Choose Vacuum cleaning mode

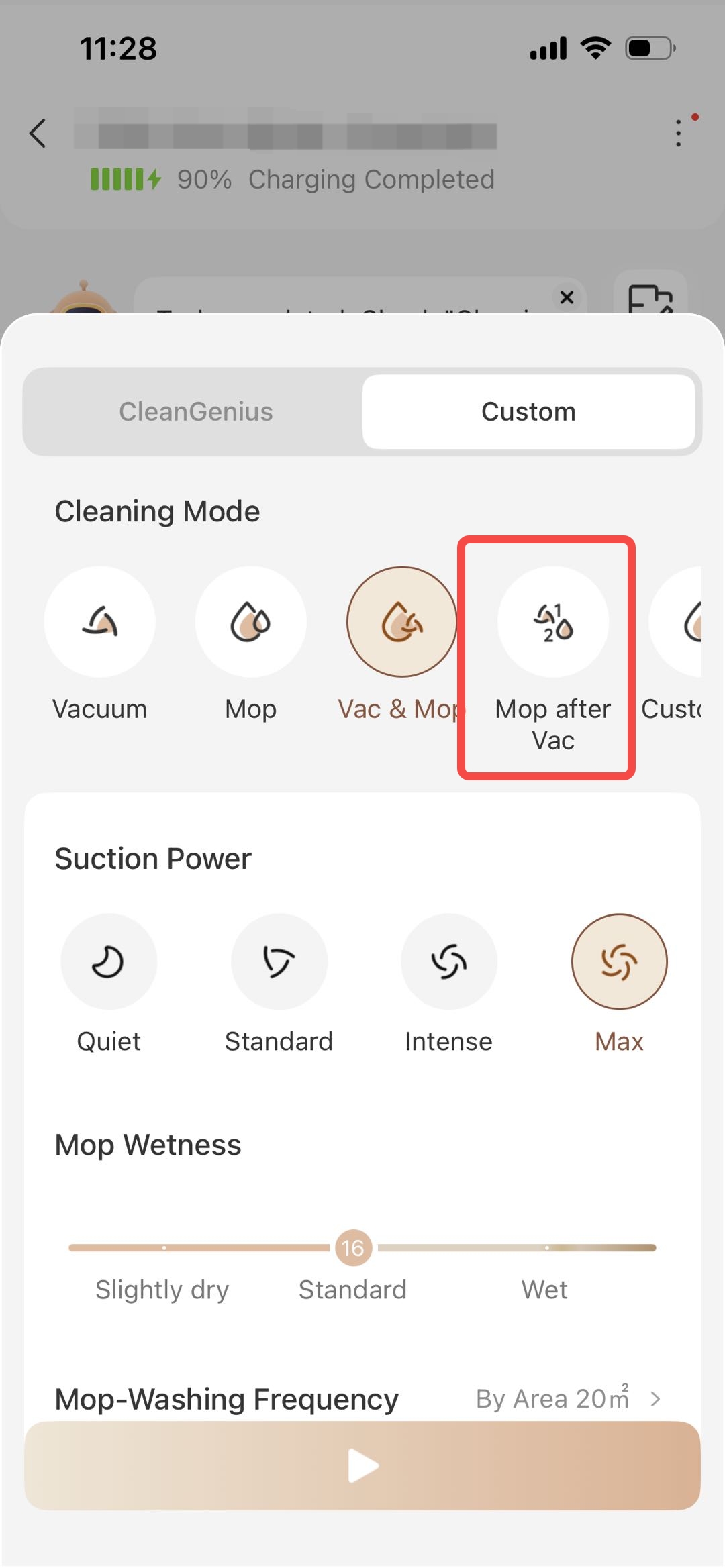(100, 621)
